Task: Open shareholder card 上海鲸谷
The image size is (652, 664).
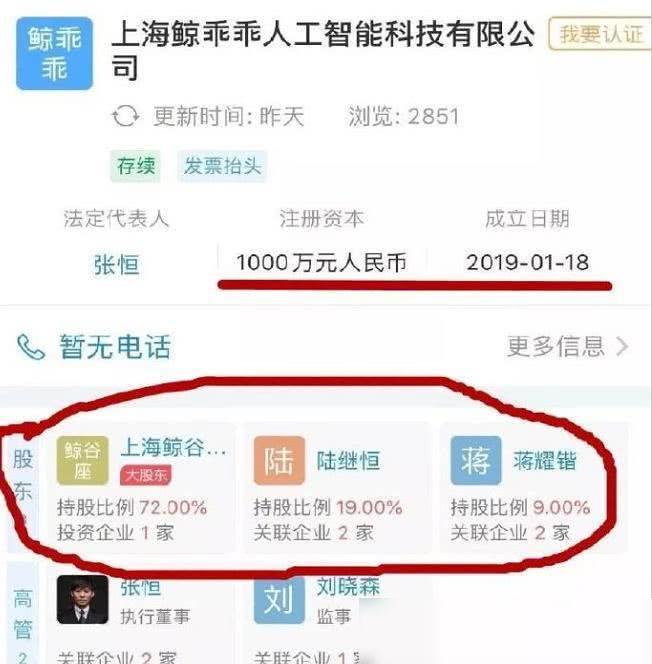Action: click(x=140, y=486)
